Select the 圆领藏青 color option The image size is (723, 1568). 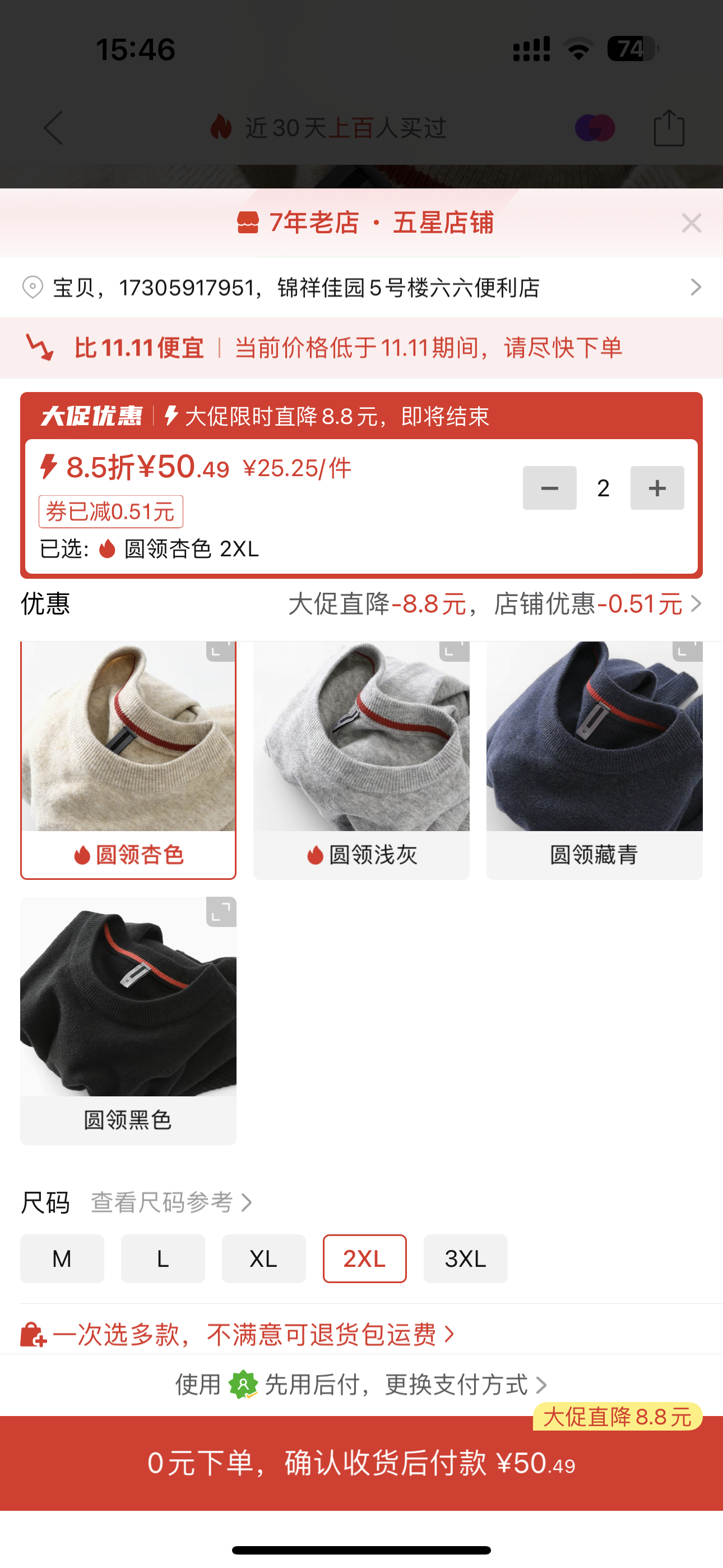coord(594,760)
